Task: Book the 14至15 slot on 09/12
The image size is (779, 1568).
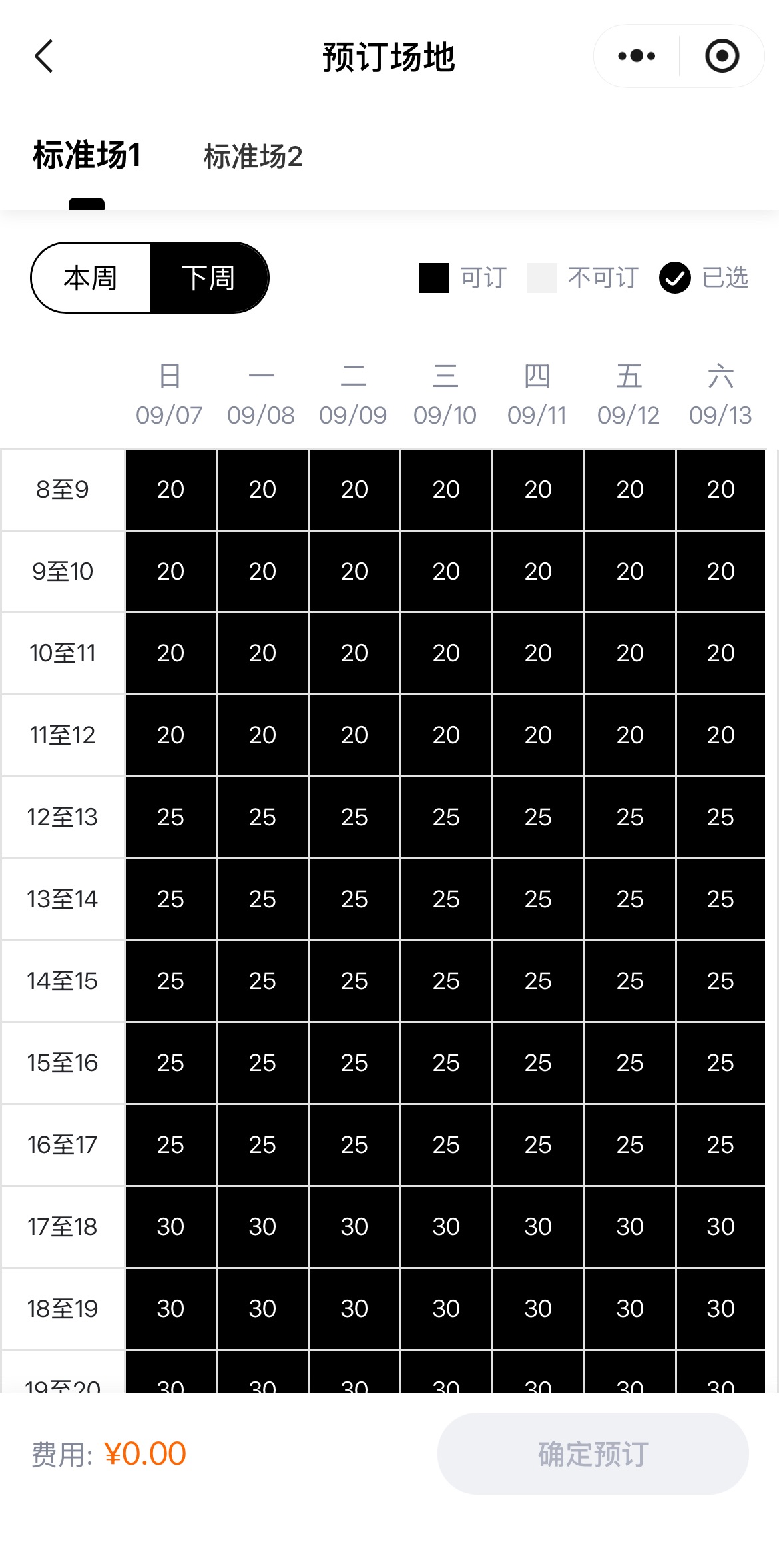Action: pyautogui.click(x=630, y=981)
